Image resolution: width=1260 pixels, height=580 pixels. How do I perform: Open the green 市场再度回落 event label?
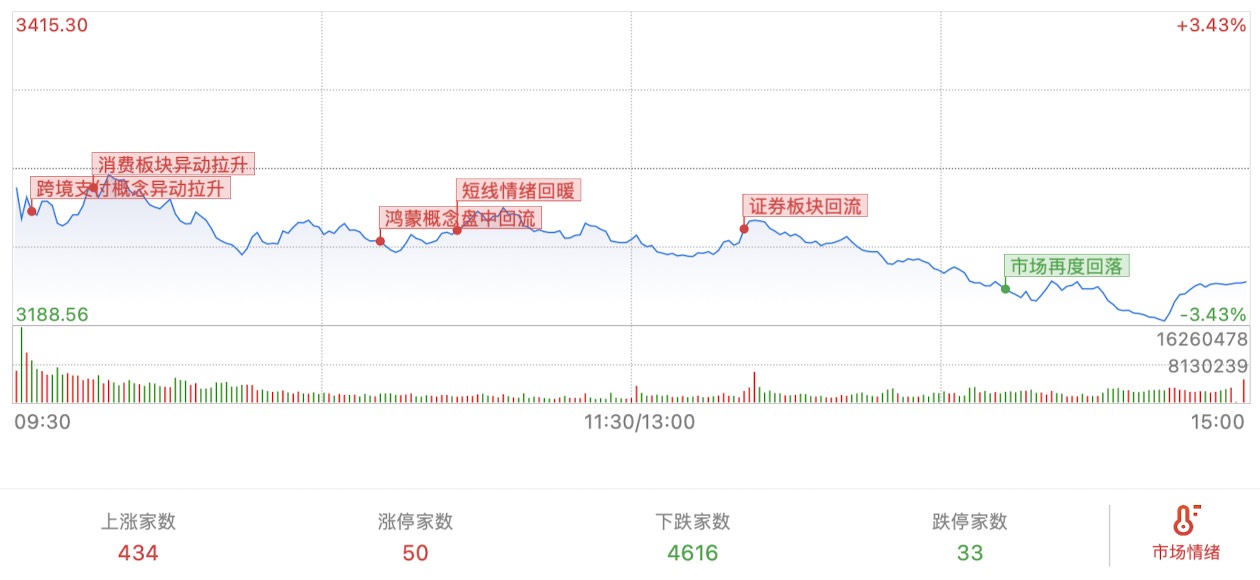[1066, 266]
